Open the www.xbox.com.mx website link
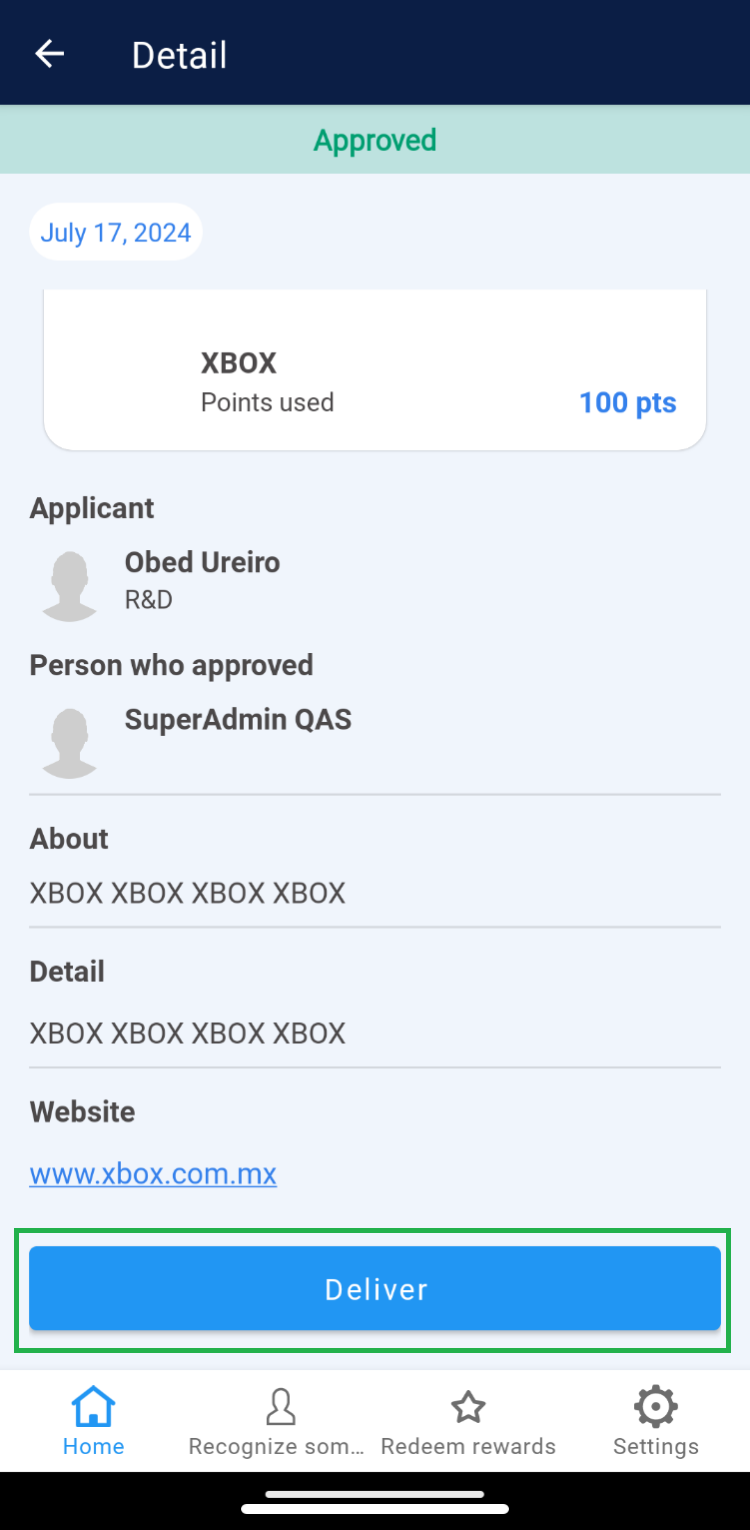 153,1173
